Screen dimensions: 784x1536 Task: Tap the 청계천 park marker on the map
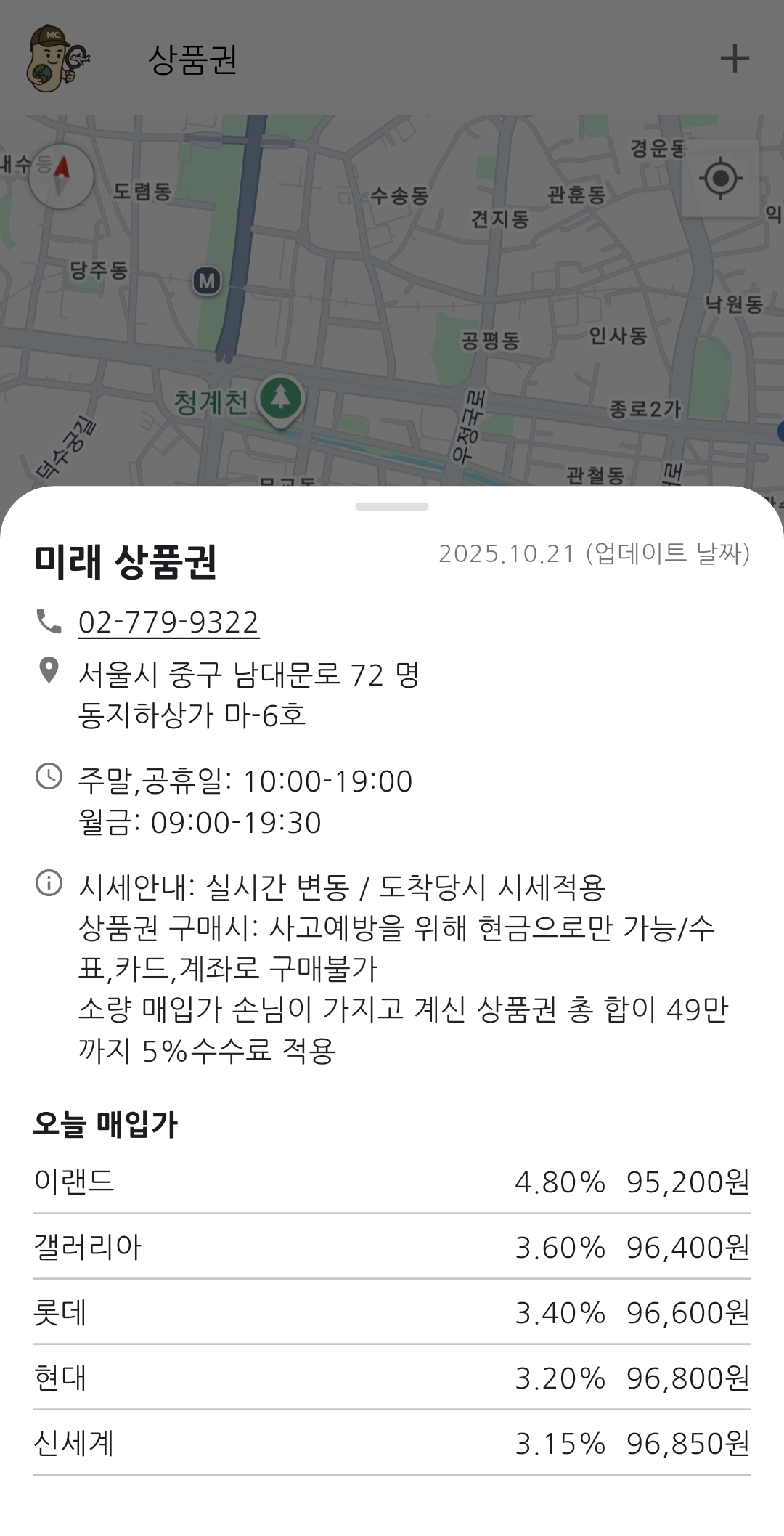[281, 399]
